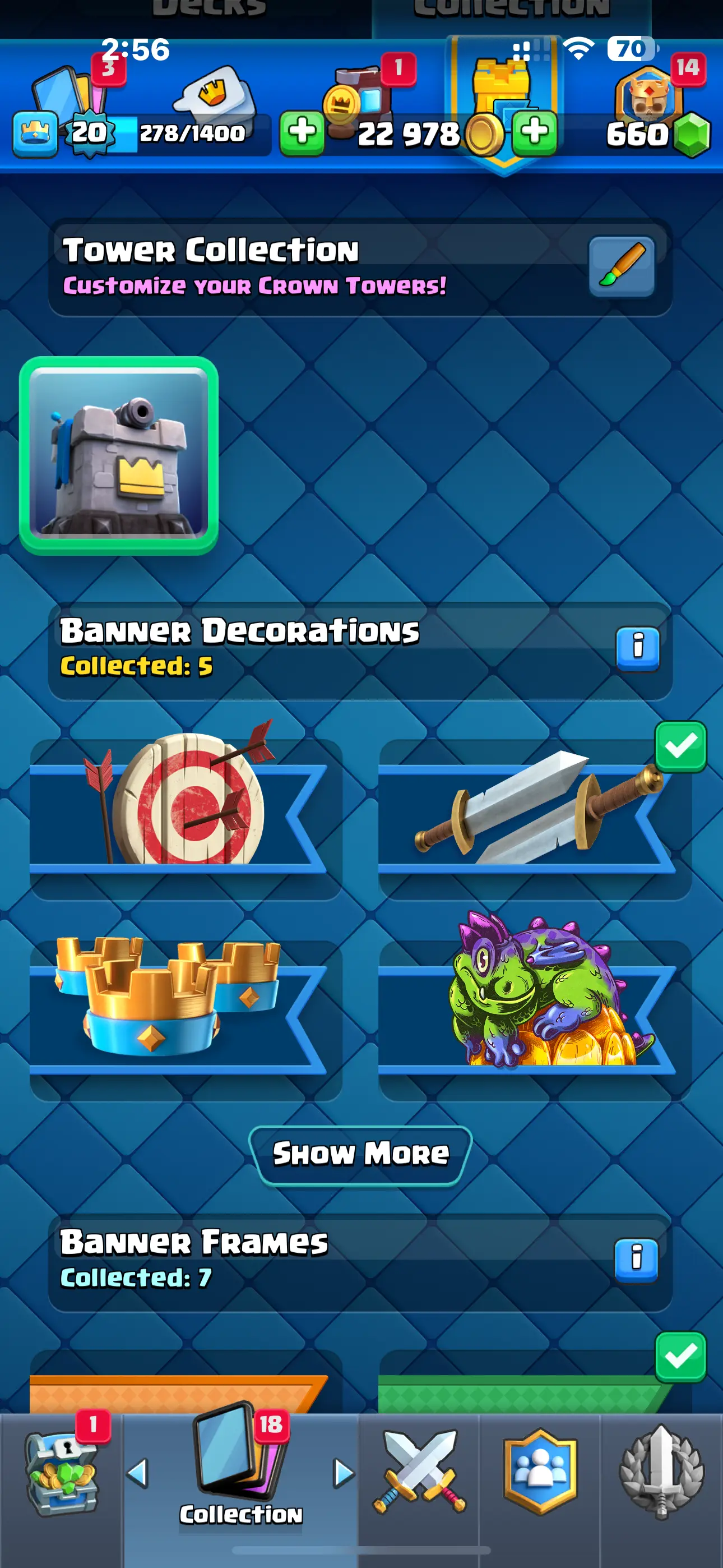Screen dimensions: 723x1568
Task: Tap the green plus beside the XP bar
Action: pos(302,132)
